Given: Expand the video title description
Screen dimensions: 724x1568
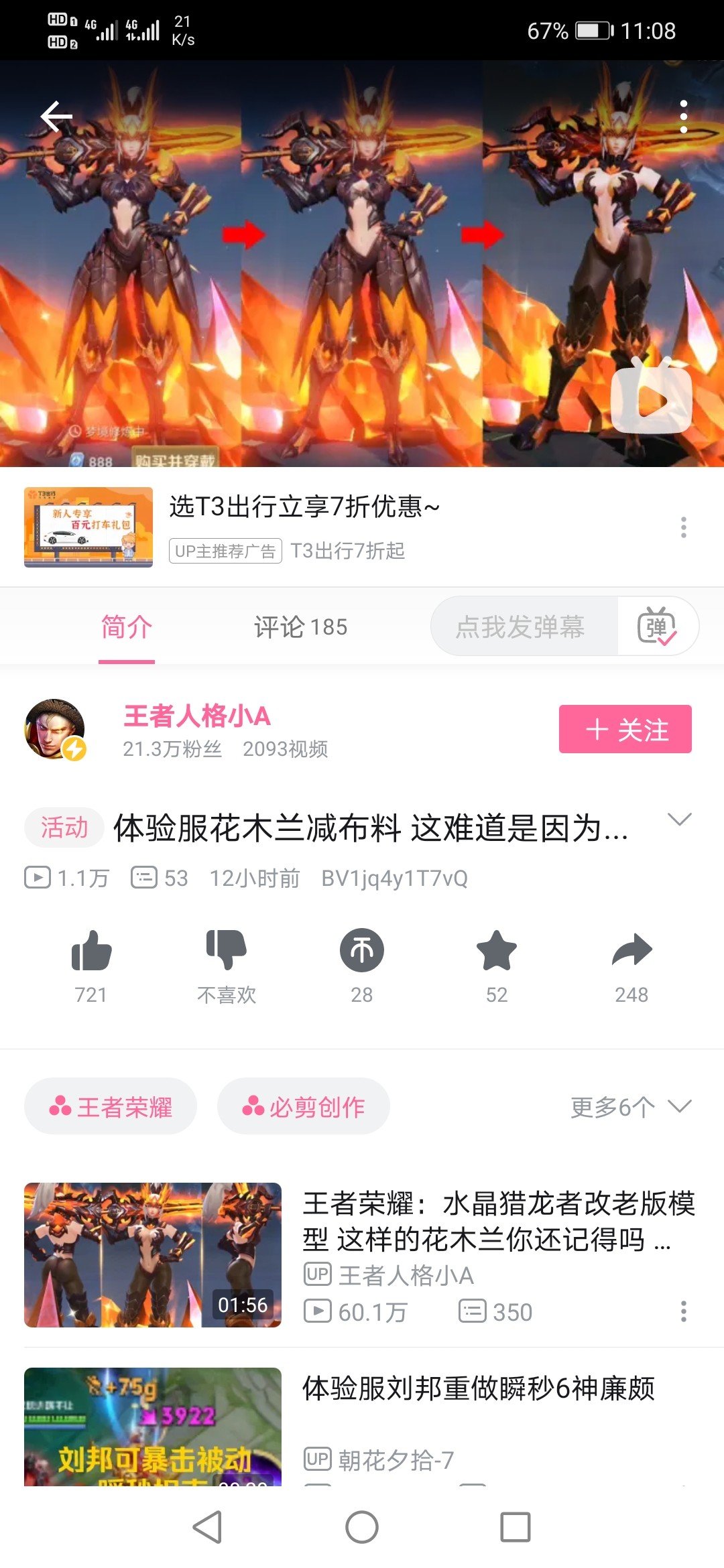Looking at the screenshot, I should [x=679, y=820].
